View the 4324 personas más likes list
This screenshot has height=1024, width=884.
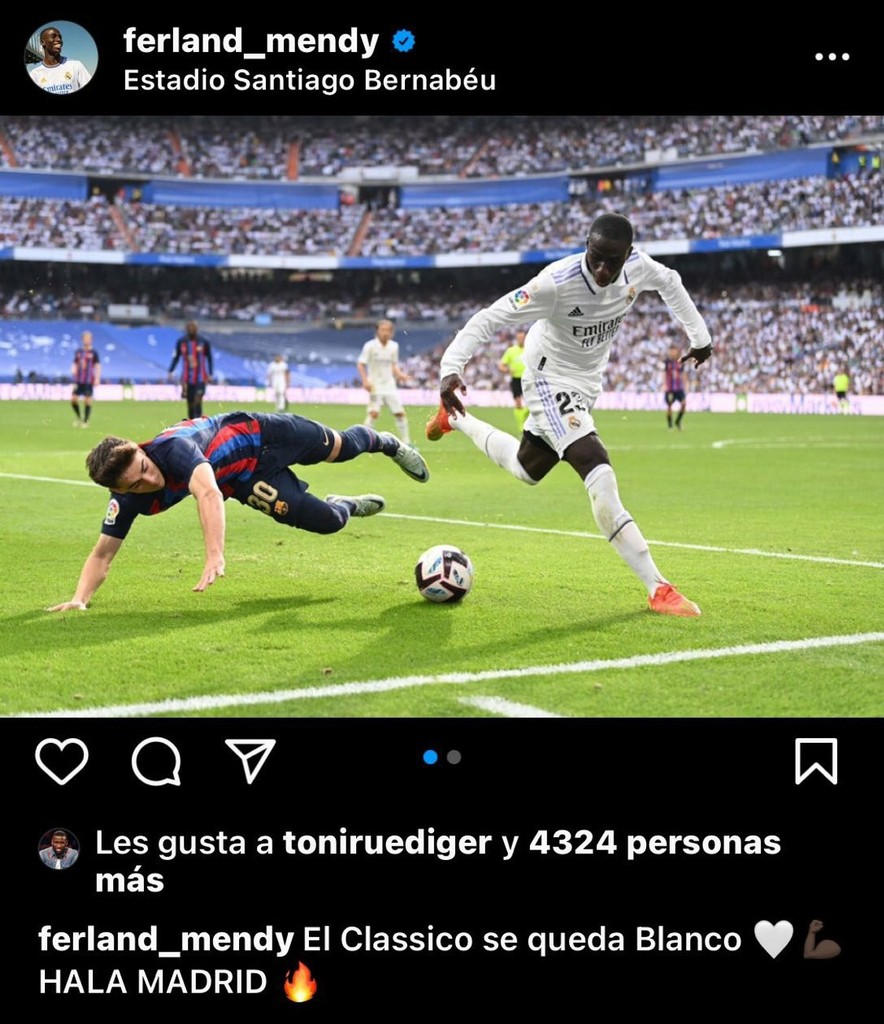click(654, 843)
